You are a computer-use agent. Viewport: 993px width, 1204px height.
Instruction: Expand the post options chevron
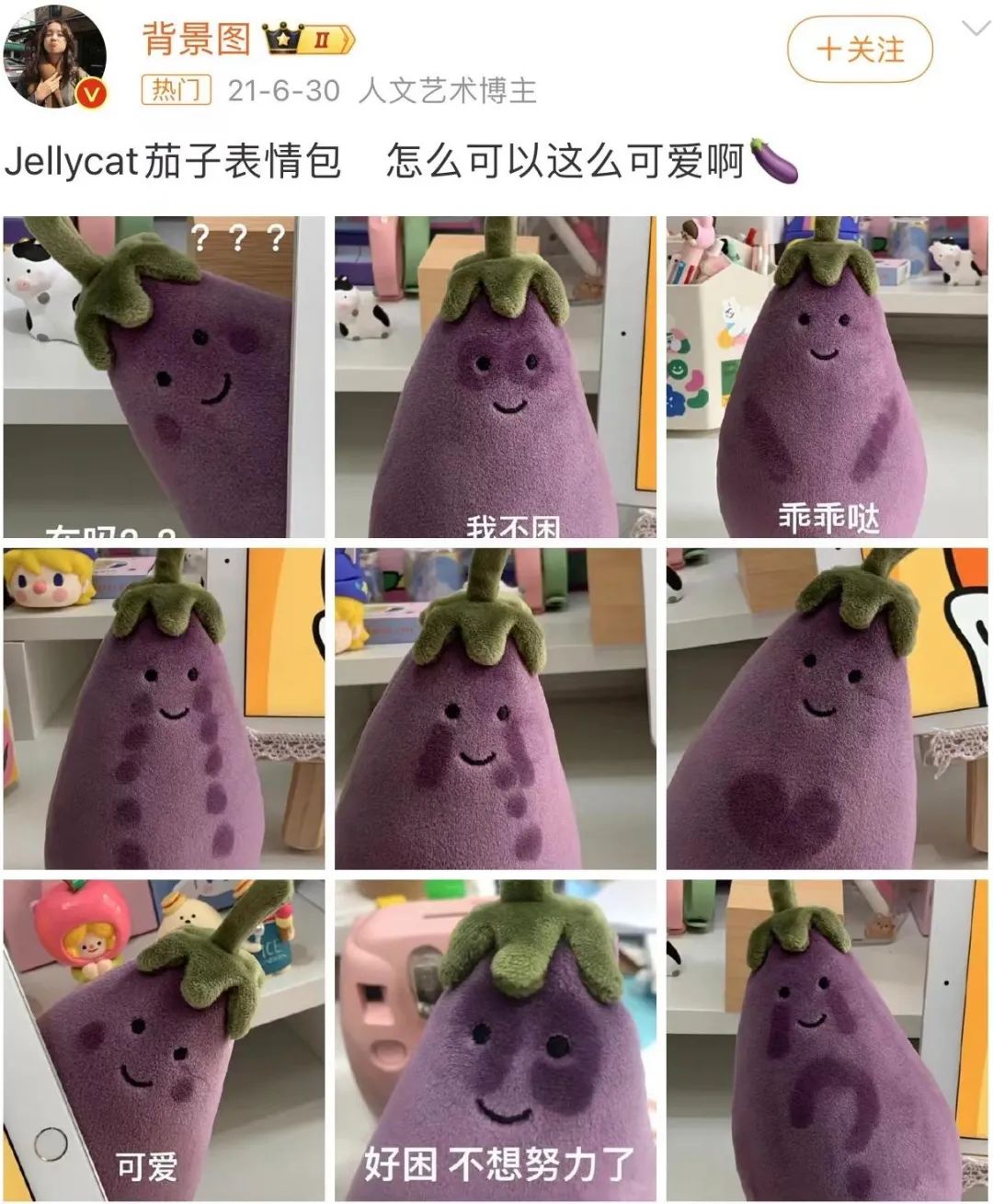[x=974, y=29]
